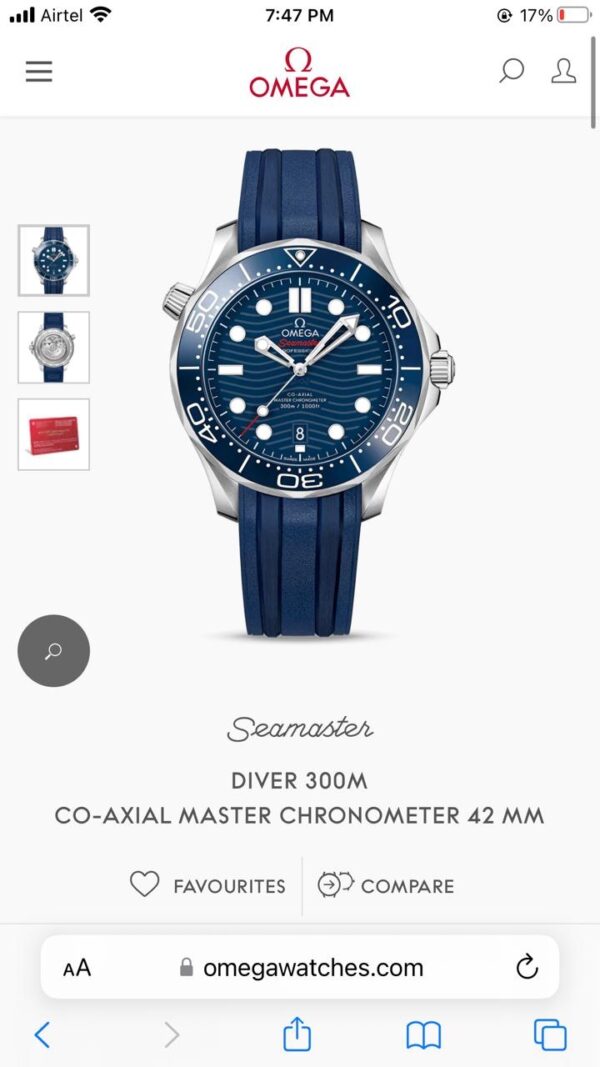Open the Safari share sheet
Image resolution: width=600 pixels, height=1067 pixels.
tap(297, 1034)
